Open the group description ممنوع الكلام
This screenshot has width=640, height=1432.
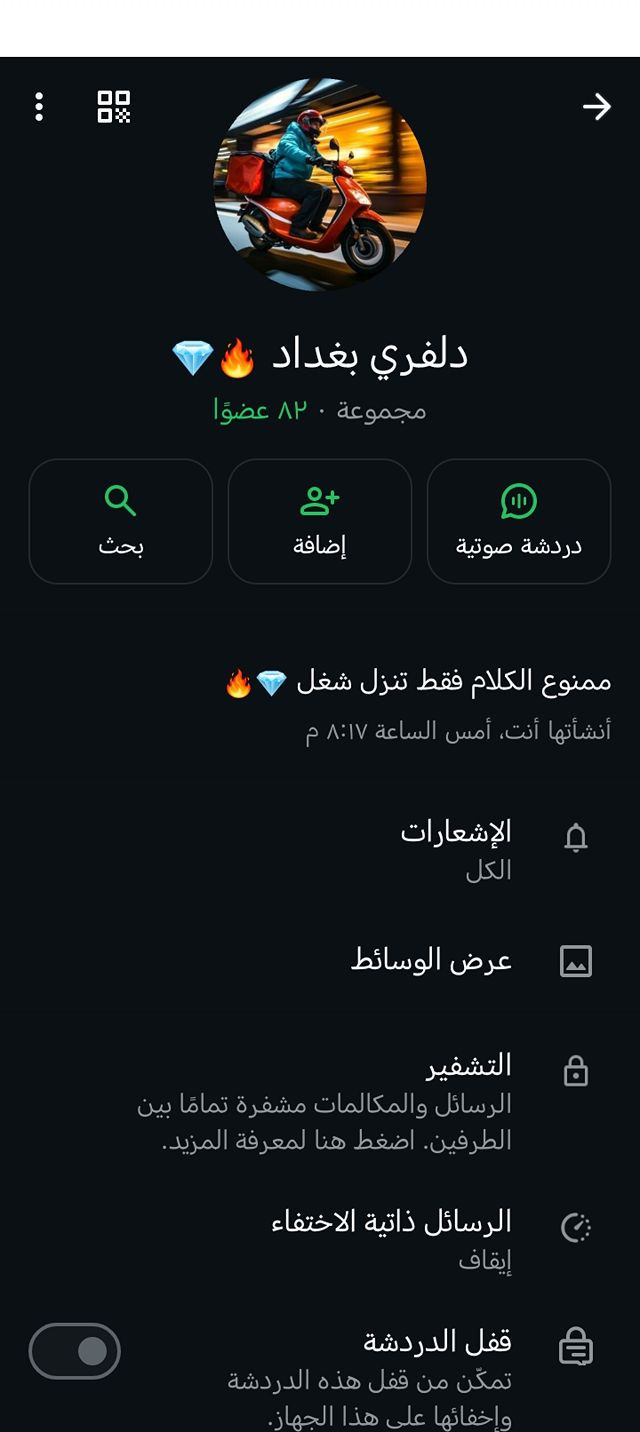pos(418,683)
